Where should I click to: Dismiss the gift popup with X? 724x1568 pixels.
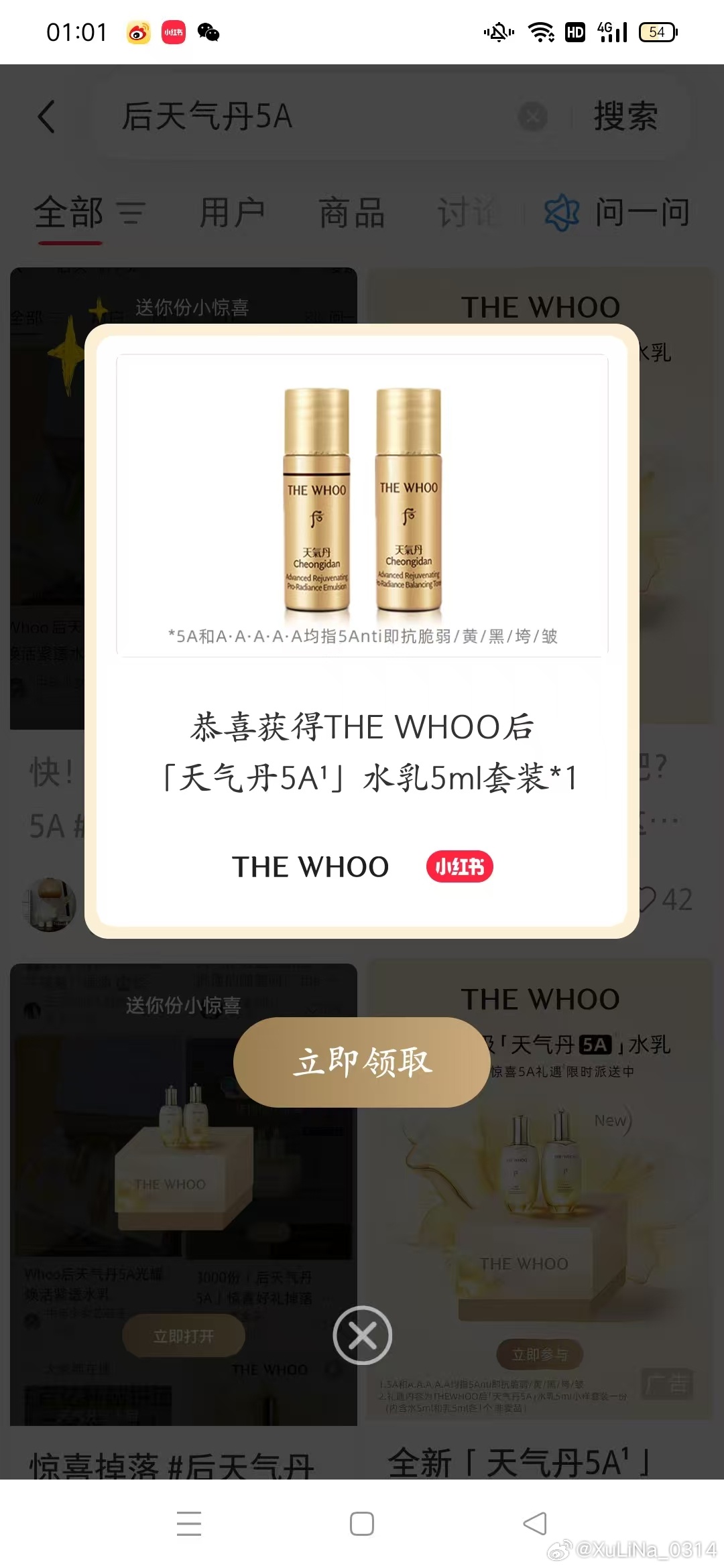click(362, 1335)
